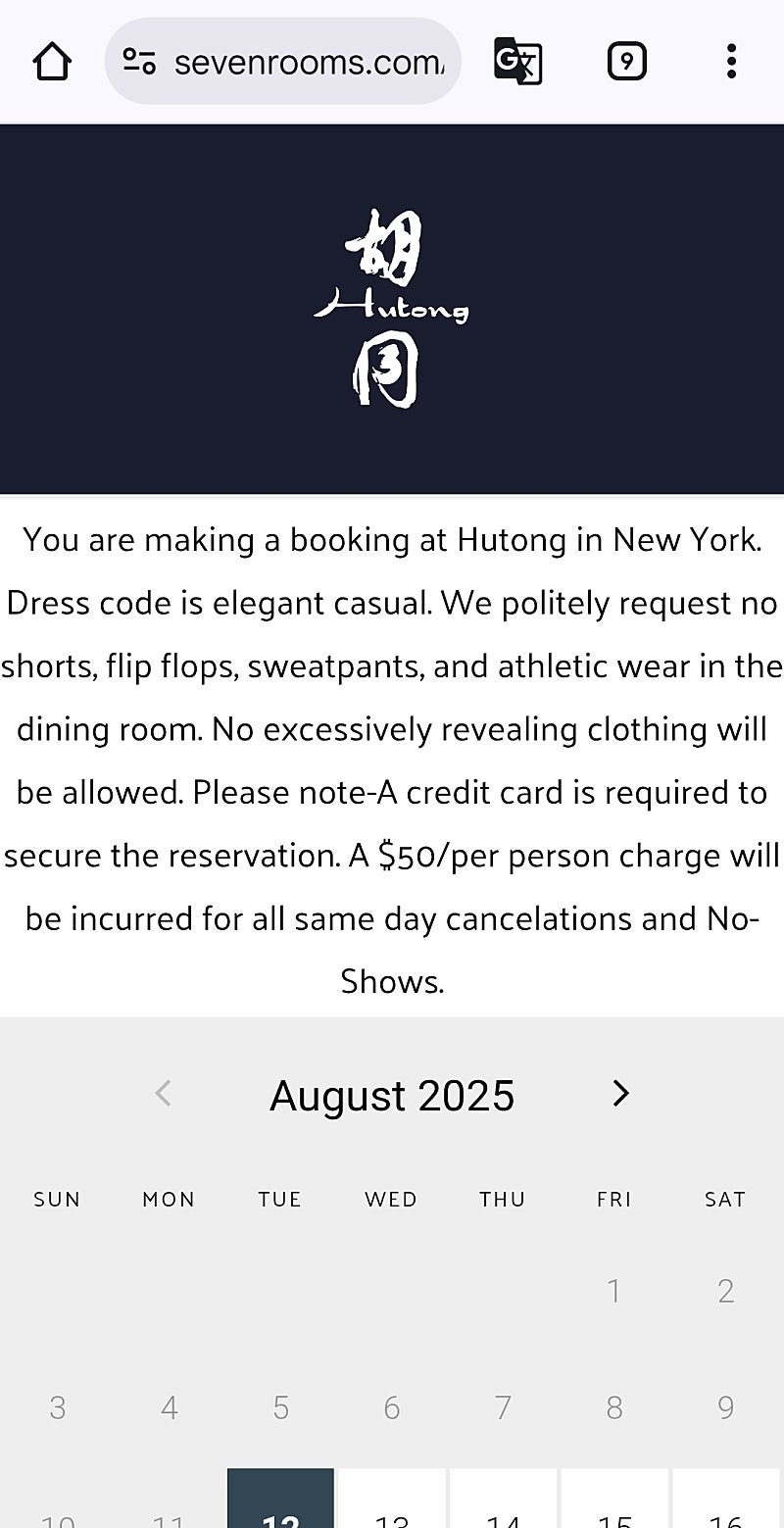The height and width of the screenshot is (1528, 784).
Task: Tap the highlighted August 12 date
Action: pos(280,1498)
